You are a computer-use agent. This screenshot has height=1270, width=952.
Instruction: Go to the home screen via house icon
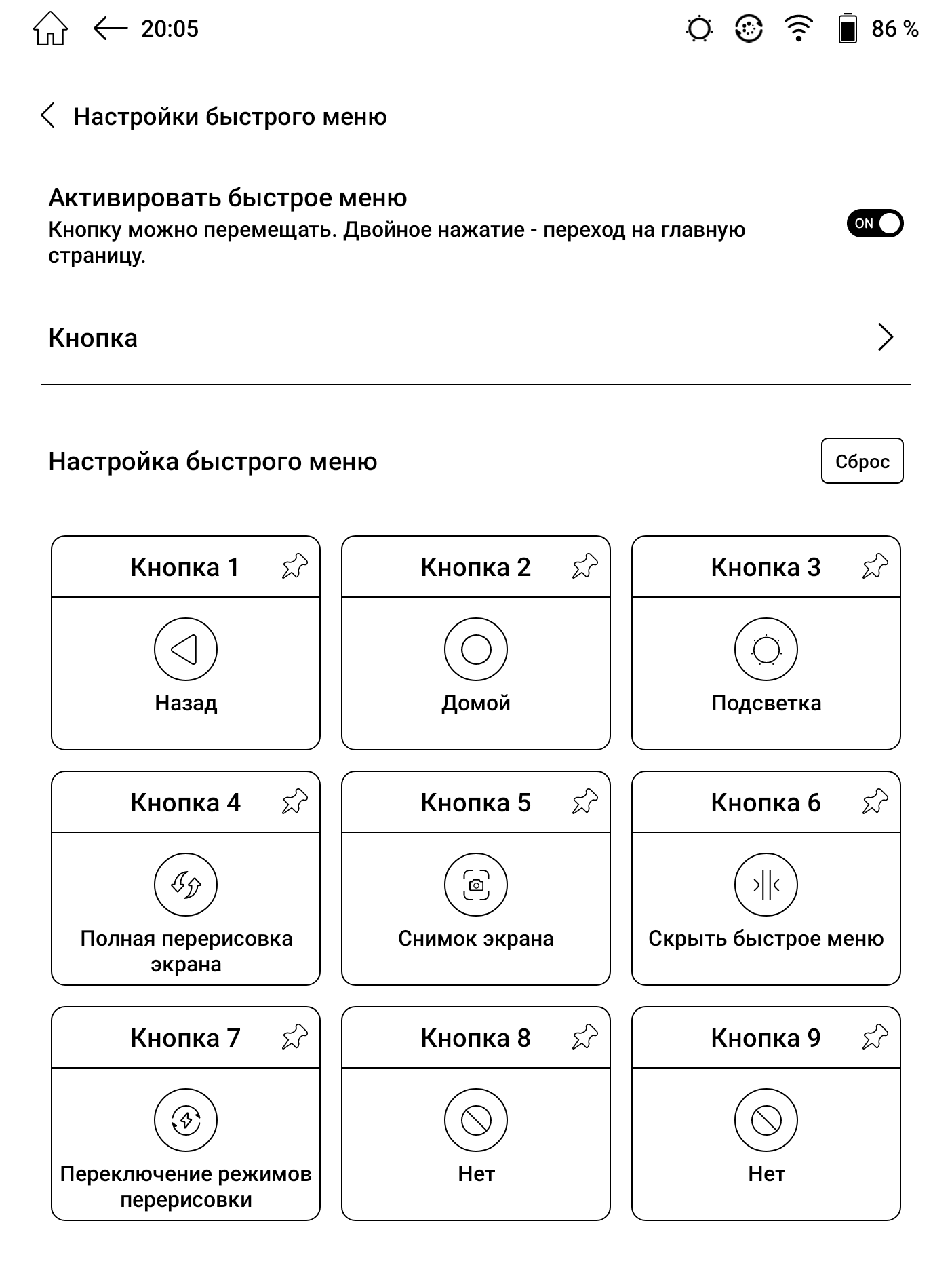pos(50,29)
